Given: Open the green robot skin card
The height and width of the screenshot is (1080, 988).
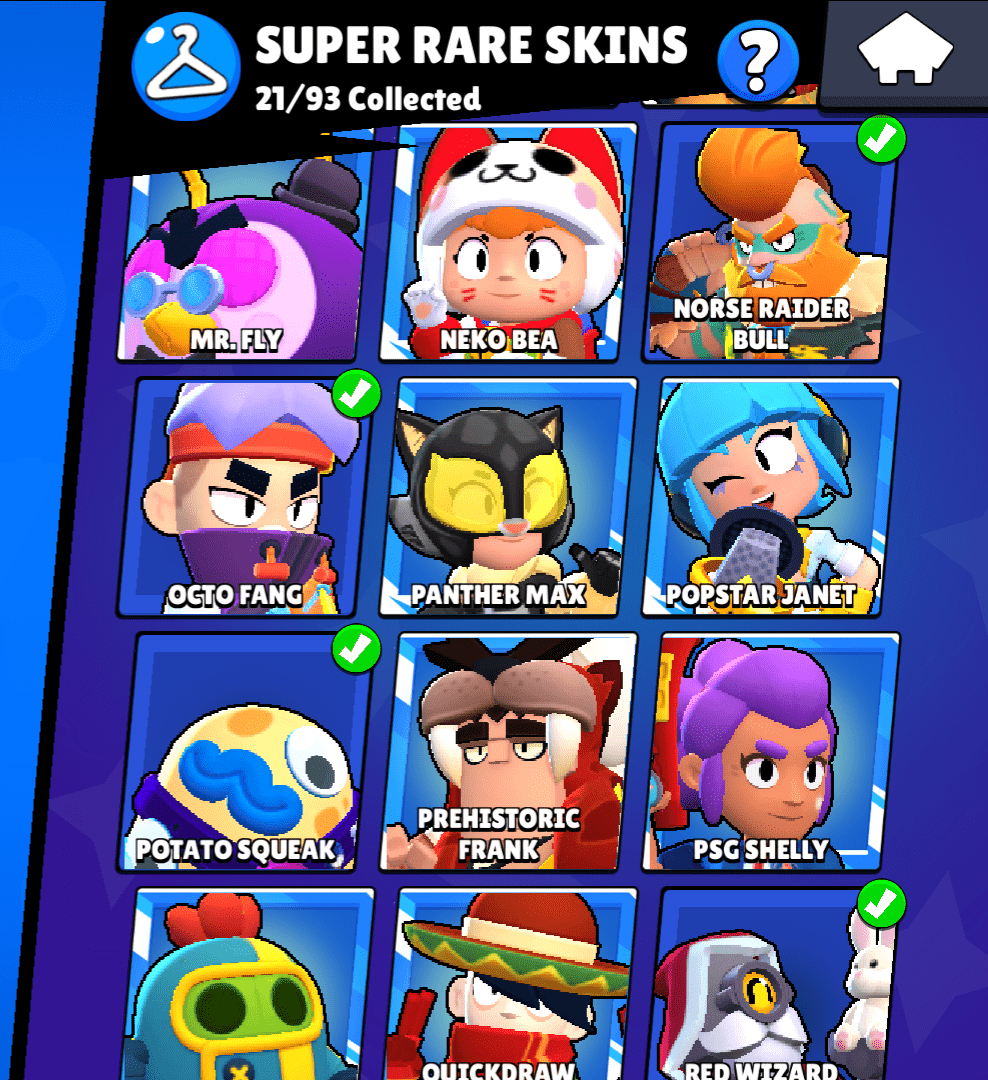Looking at the screenshot, I should point(247,985).
